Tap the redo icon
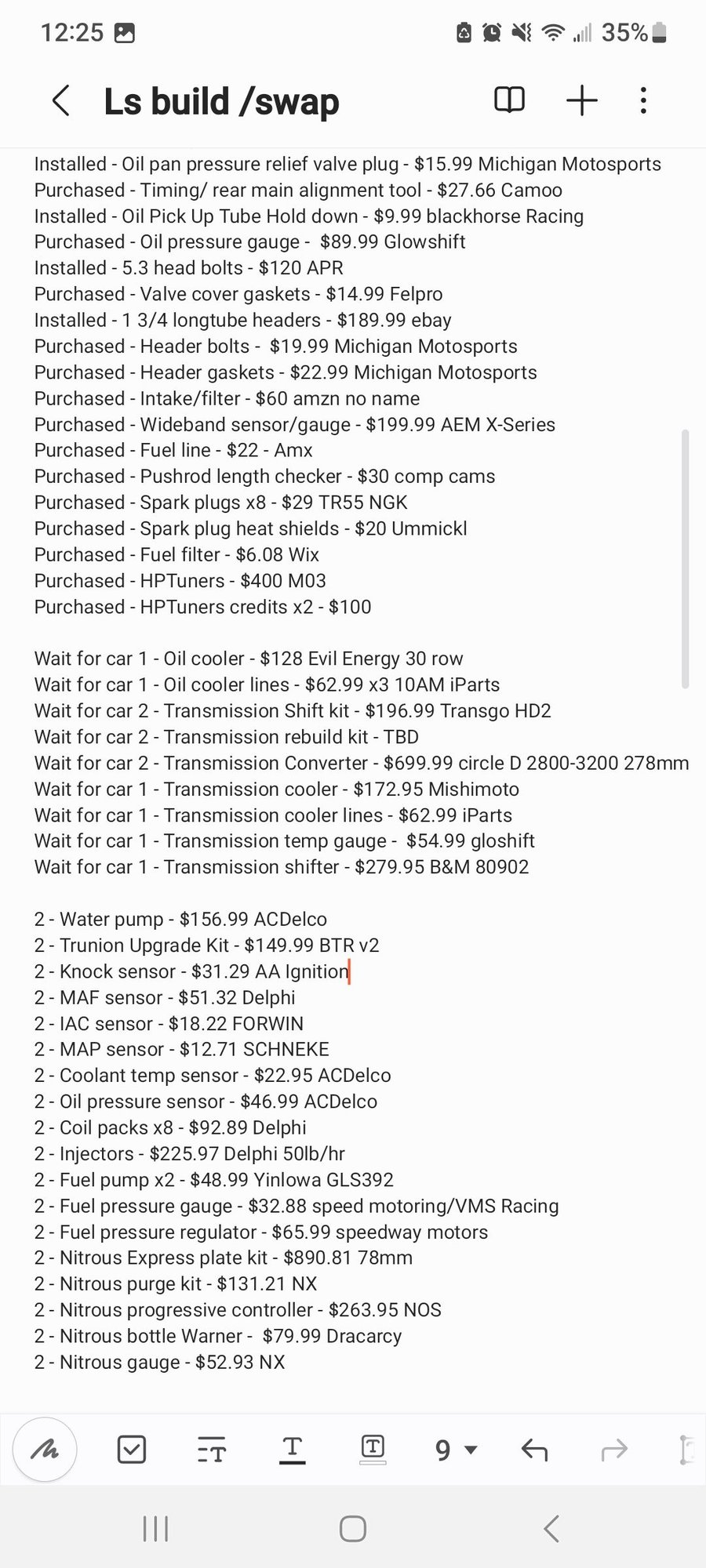This screenshot has width=706, height=1568. coord(615,1450)
